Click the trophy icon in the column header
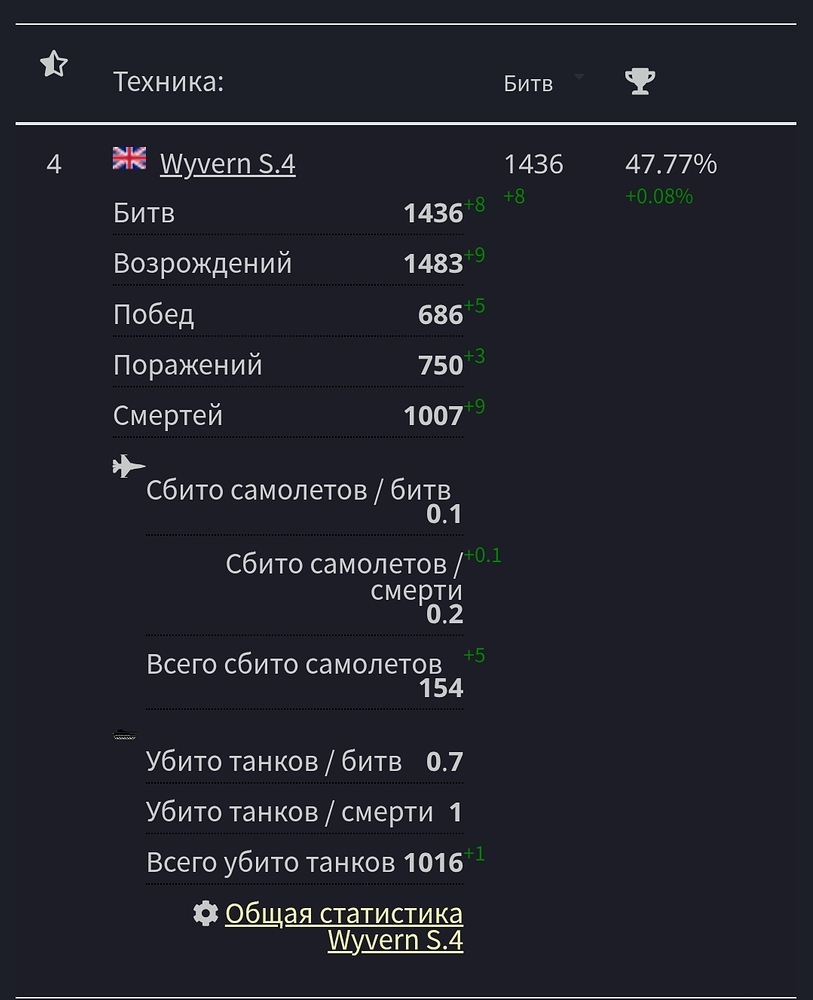 pos(639,79)
